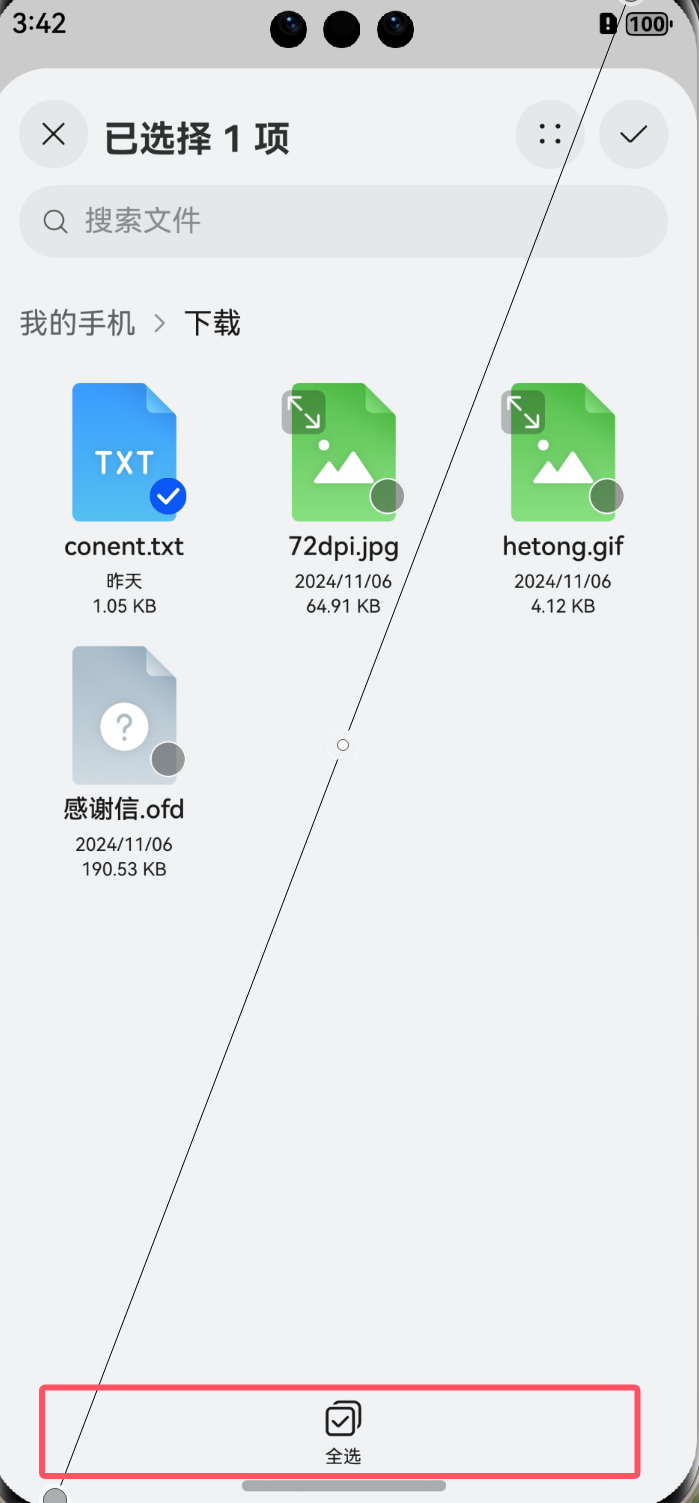This screenshot has width=699, height=1503.
Task: Close the file selection mode
Action: pyautogui.click(x=53, y=135)
